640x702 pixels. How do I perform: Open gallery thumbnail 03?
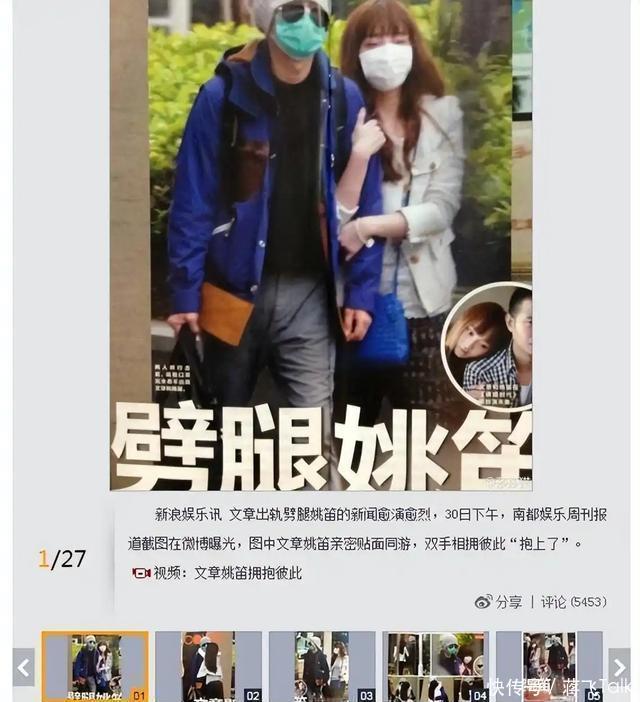pyautogui.click(x=322, y=666)
